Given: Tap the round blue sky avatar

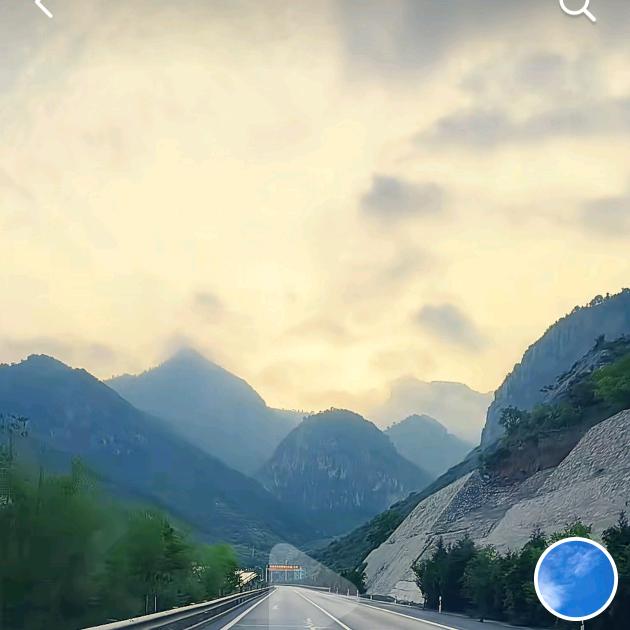Looking at the screenshot, I should click(576, 579).
